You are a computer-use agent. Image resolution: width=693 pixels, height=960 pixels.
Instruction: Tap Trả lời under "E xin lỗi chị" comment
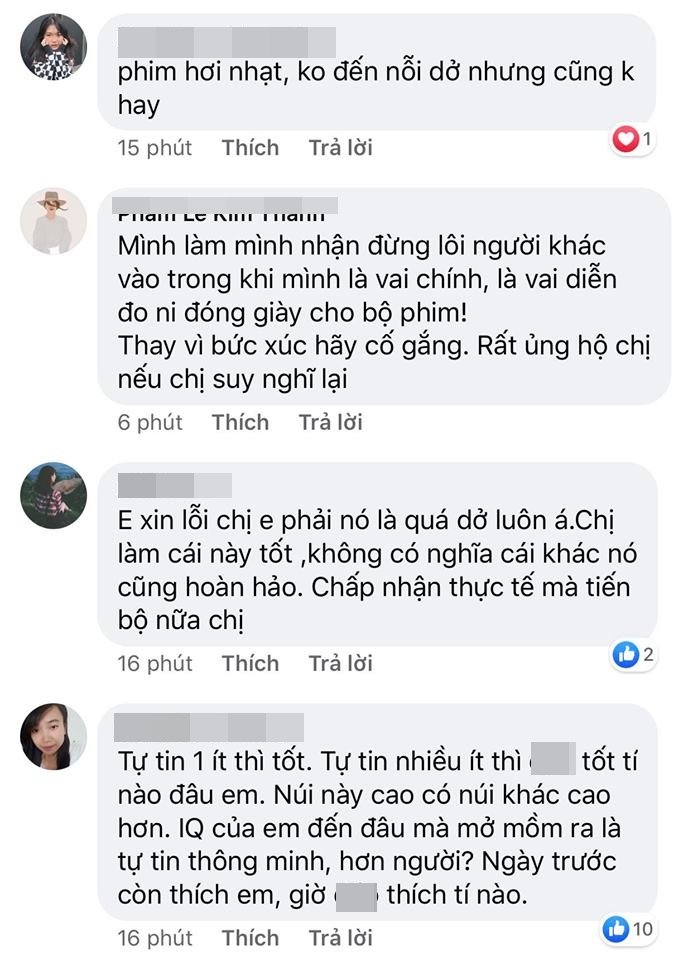(x=340, y=664)
